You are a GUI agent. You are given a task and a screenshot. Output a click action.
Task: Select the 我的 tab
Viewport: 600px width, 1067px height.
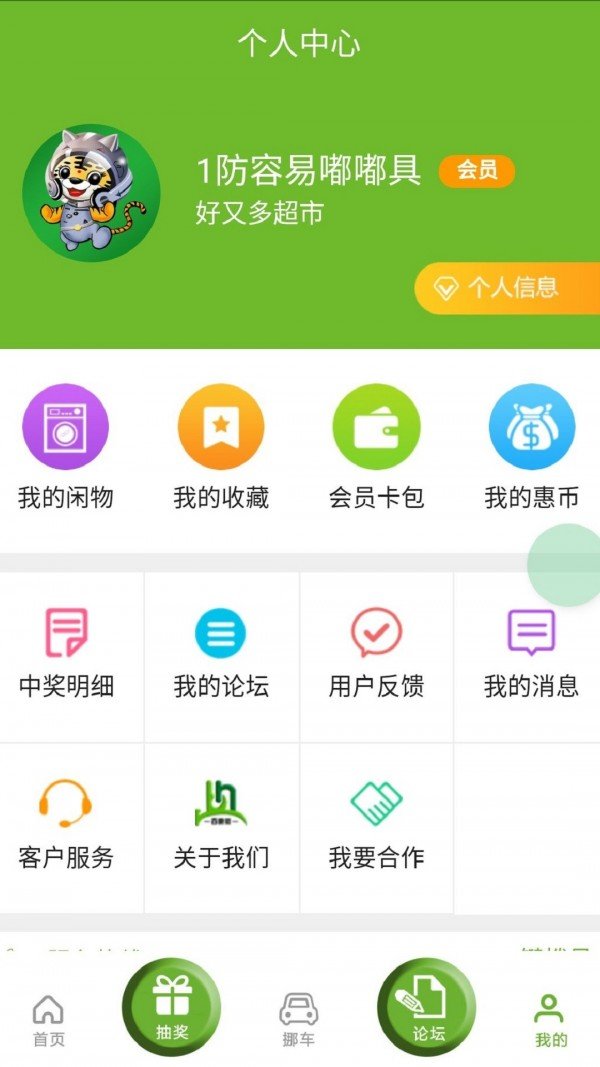(550, 1020)
